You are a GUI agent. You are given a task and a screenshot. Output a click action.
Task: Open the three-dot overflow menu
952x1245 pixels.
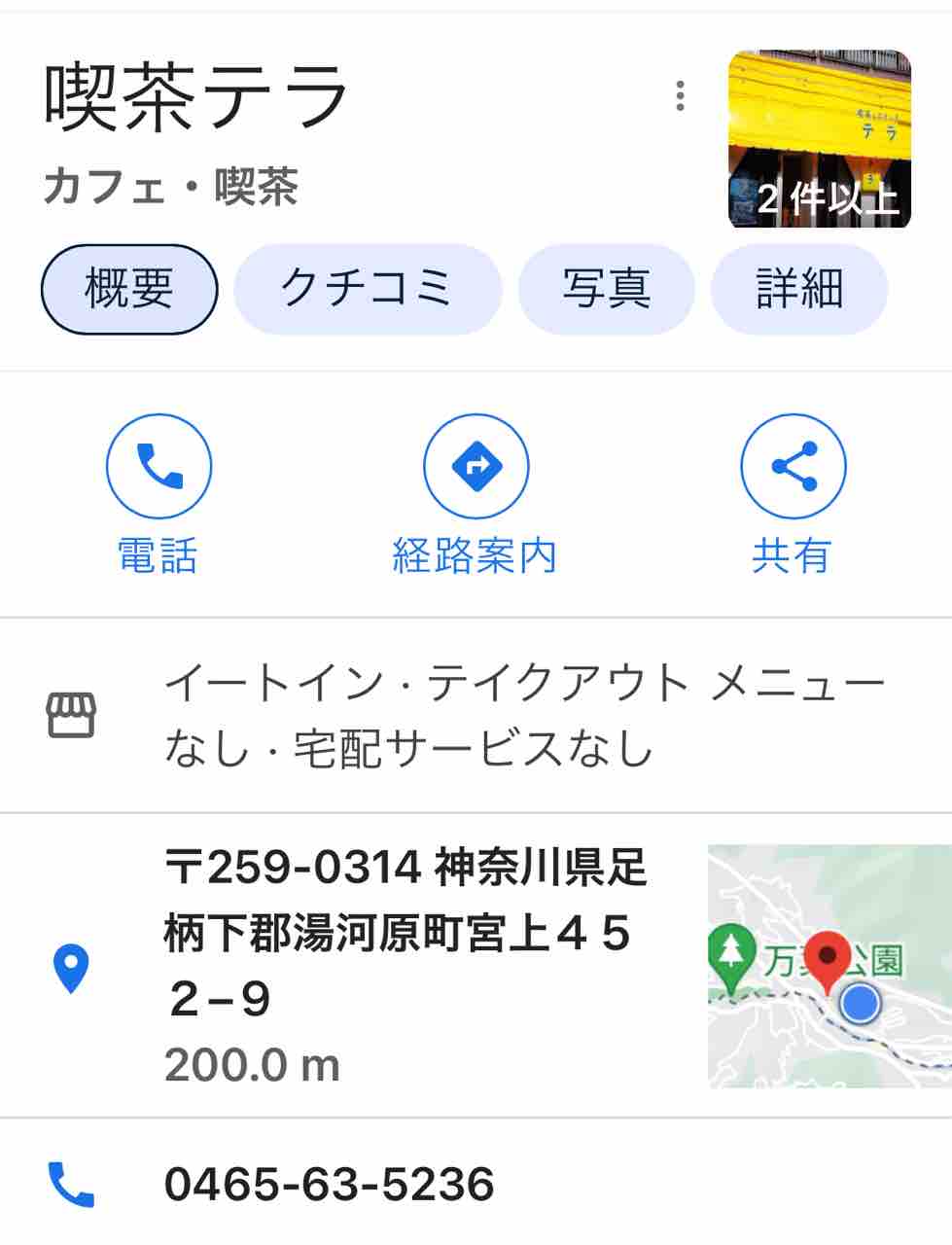[x=680, y=96]
